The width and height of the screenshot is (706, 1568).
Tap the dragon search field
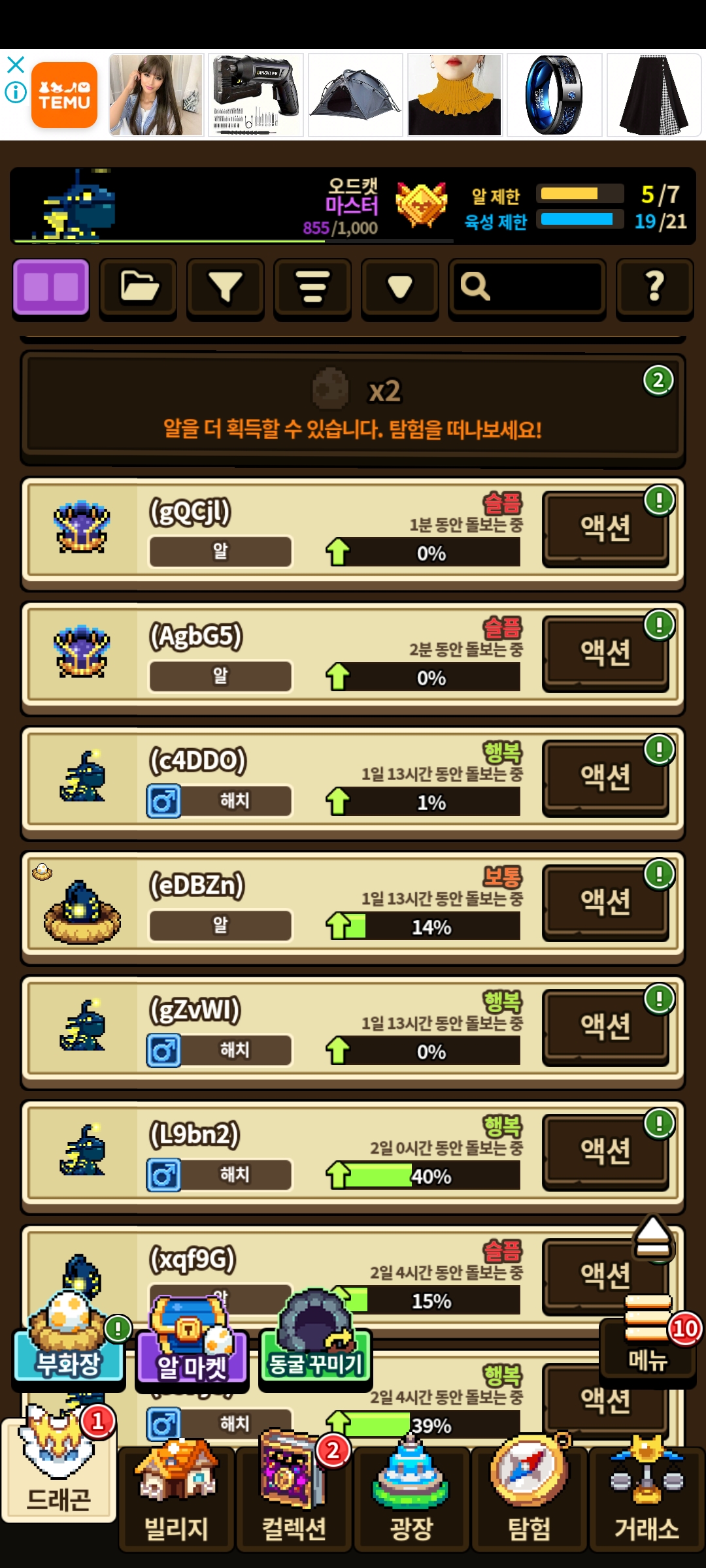point(527,287)
